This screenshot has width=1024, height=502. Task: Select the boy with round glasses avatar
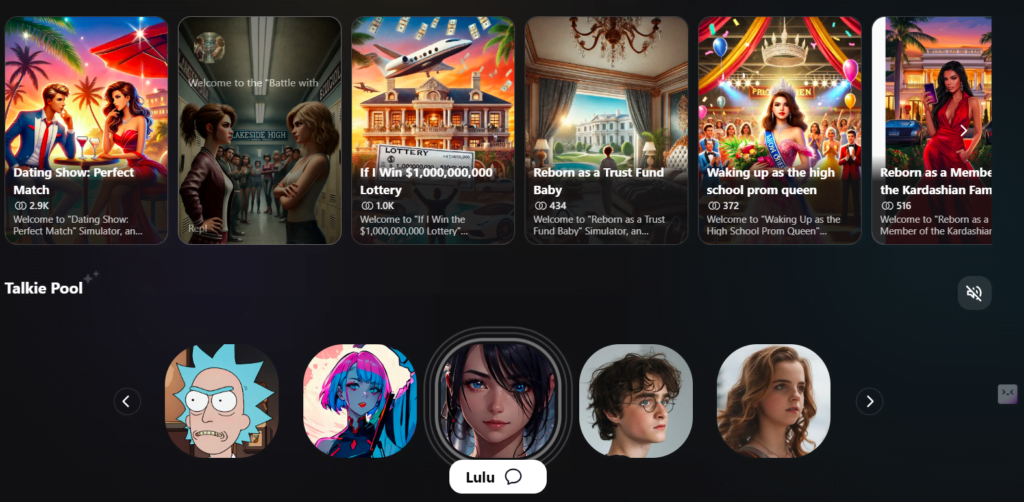click(636, 401)
